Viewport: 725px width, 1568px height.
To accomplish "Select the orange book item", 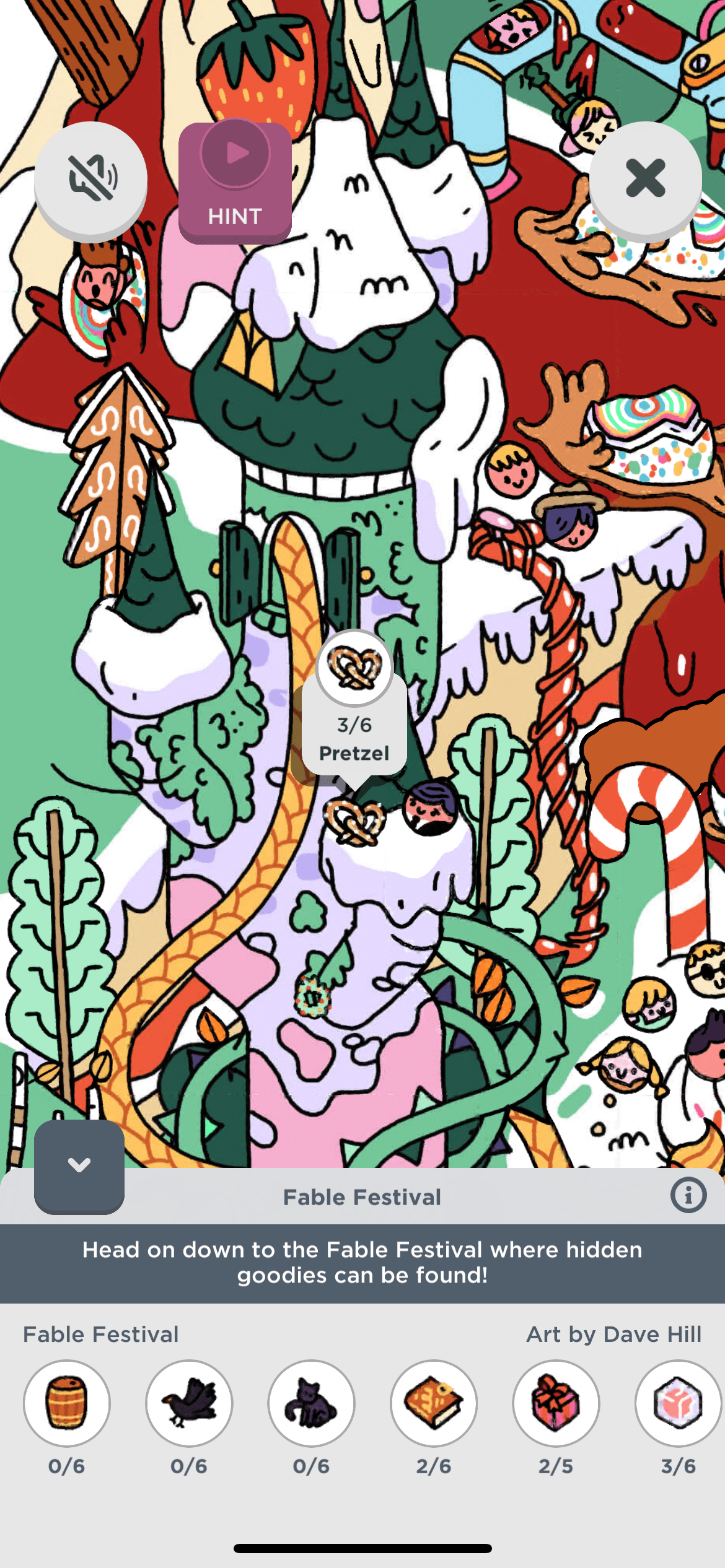I will [434, 1403].
